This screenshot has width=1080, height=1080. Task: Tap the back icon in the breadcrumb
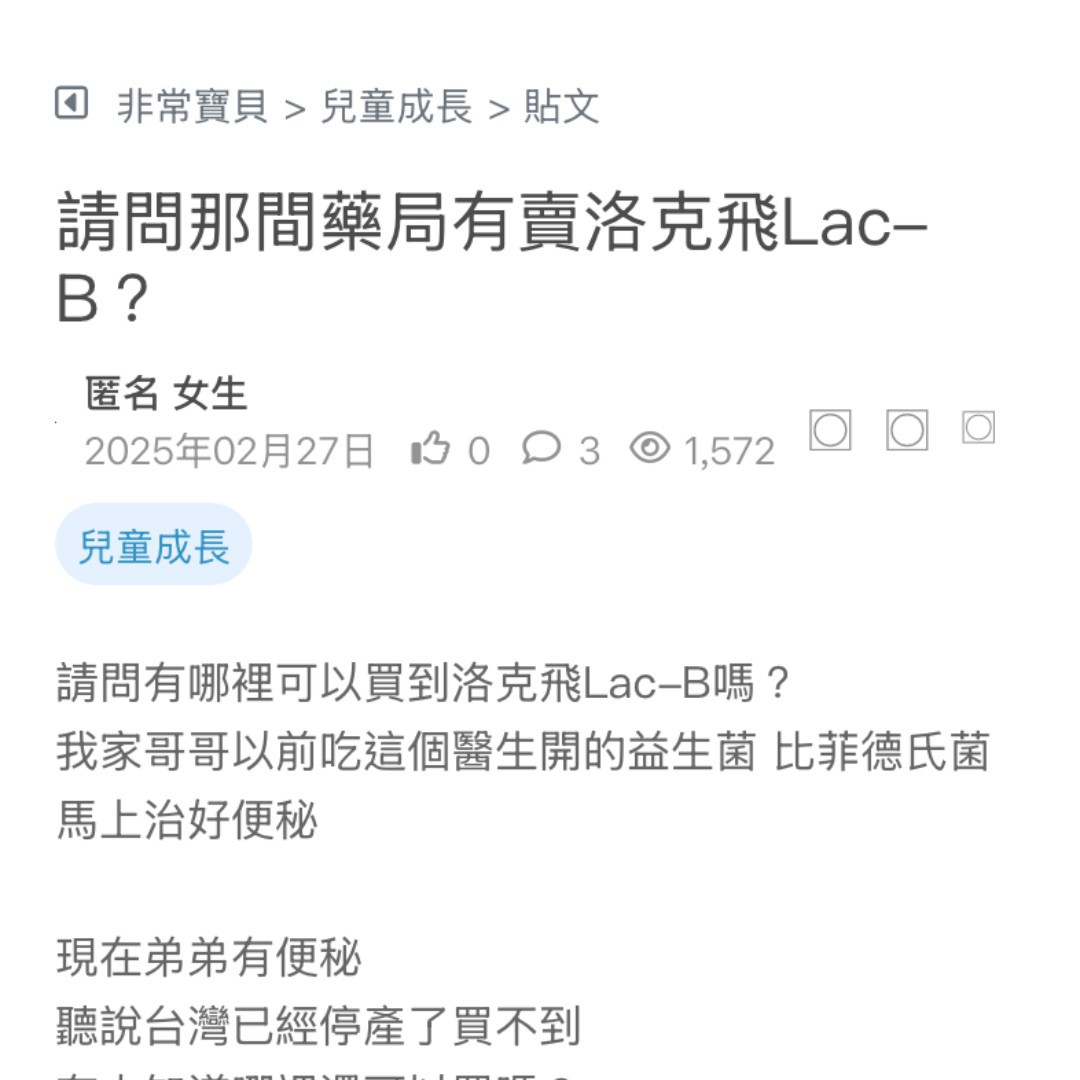coord(71,103)
